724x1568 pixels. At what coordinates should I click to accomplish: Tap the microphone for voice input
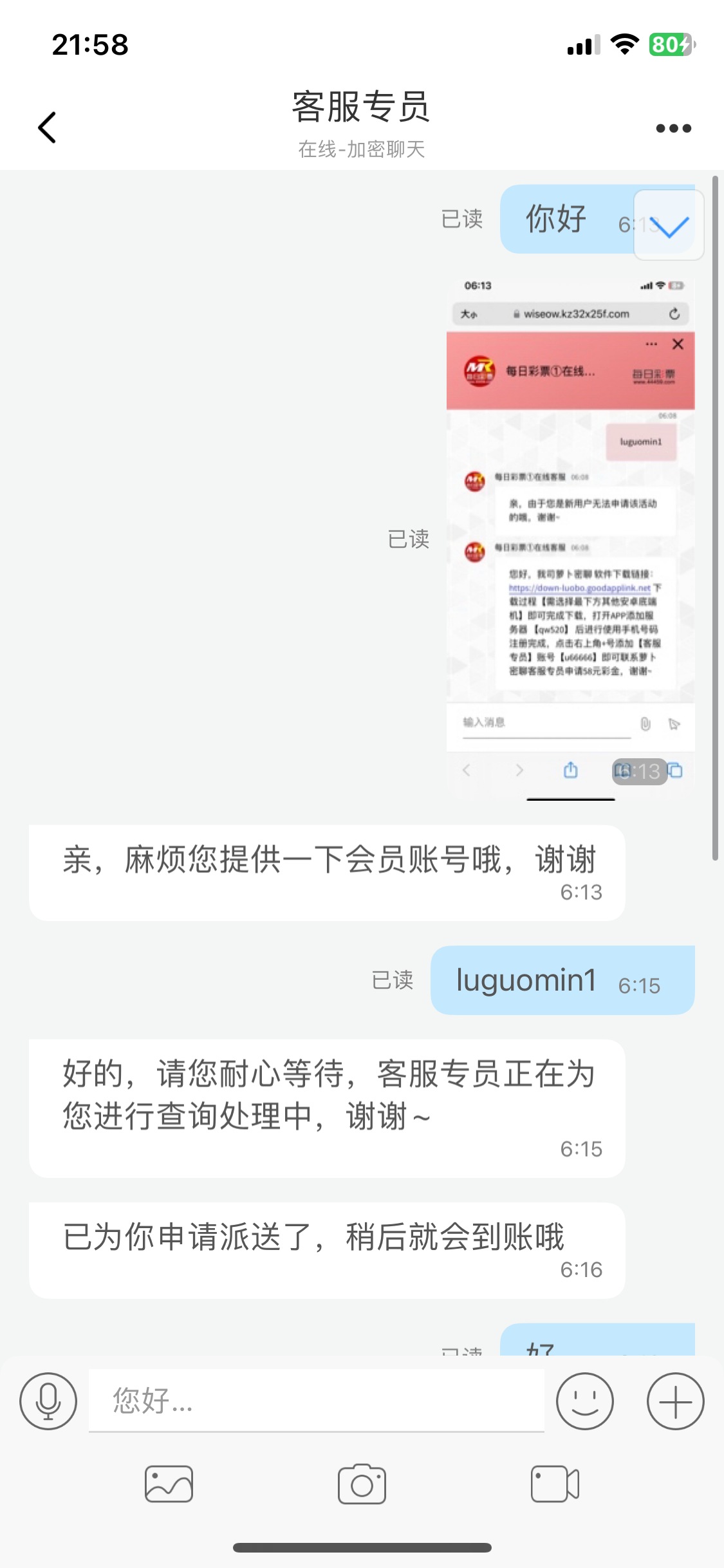tap(48, 1401)
